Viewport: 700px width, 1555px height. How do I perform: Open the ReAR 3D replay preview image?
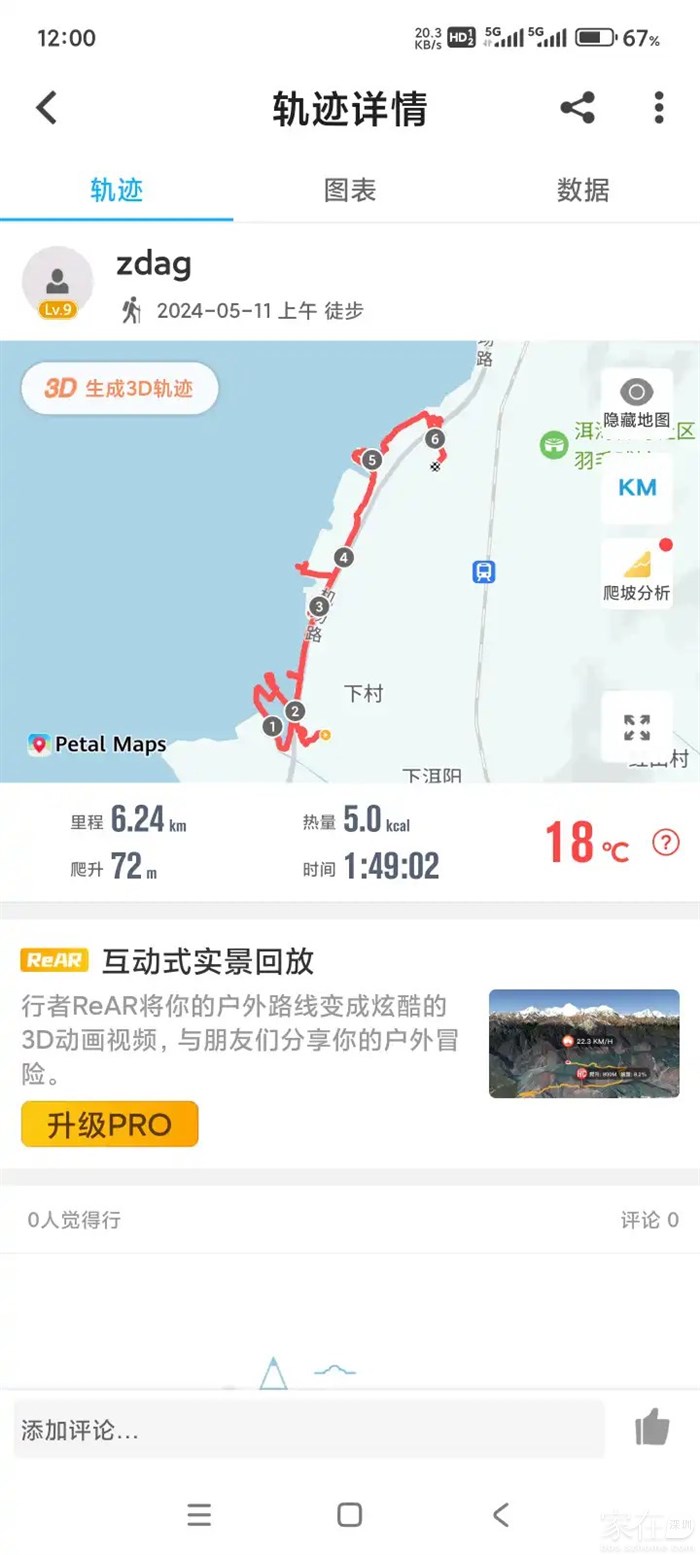click(x=584, y=1043)
